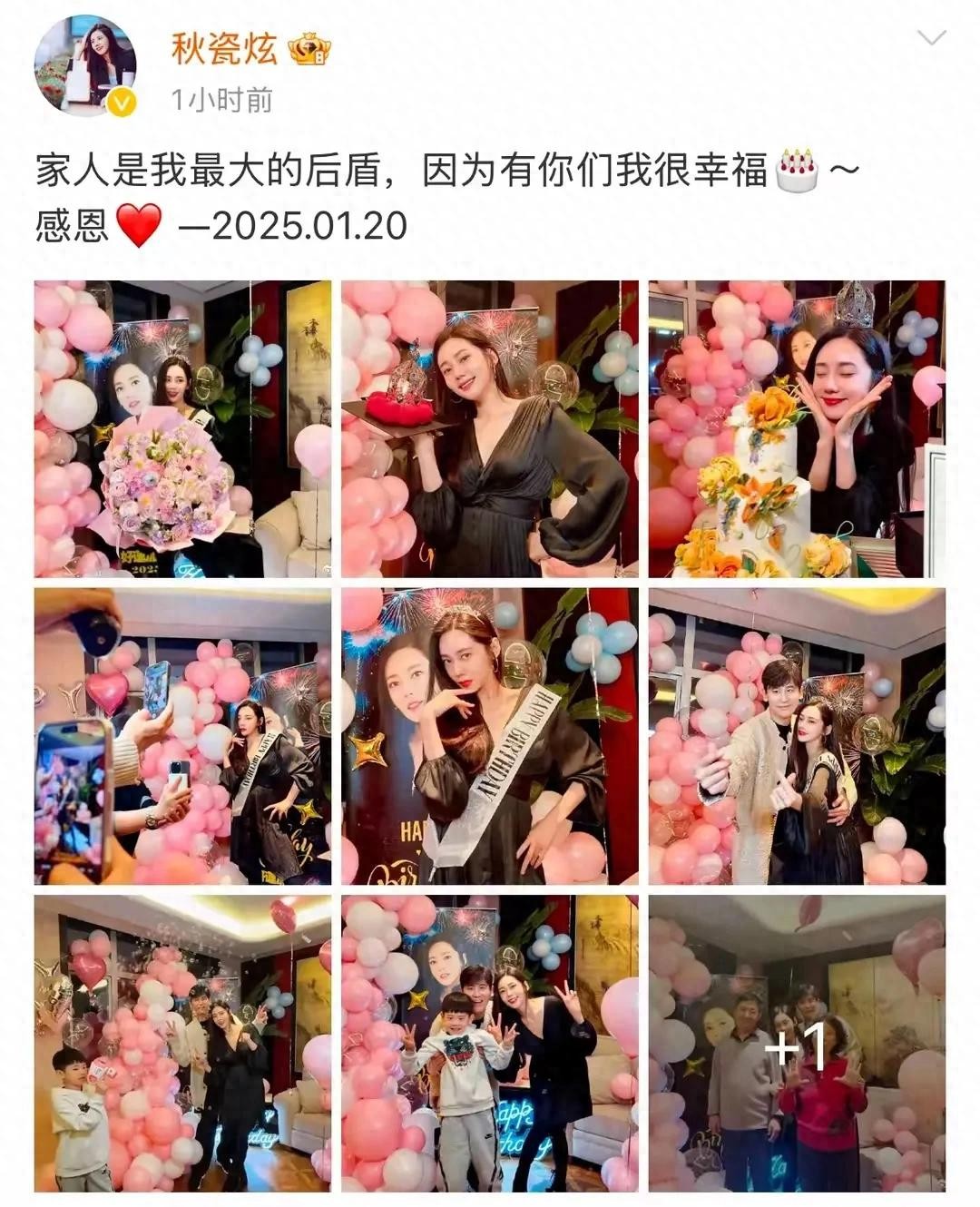This screenshot has width=980, height=1207.
Task: View the group photo with peace signs
Action: (x=490, y=1044)
